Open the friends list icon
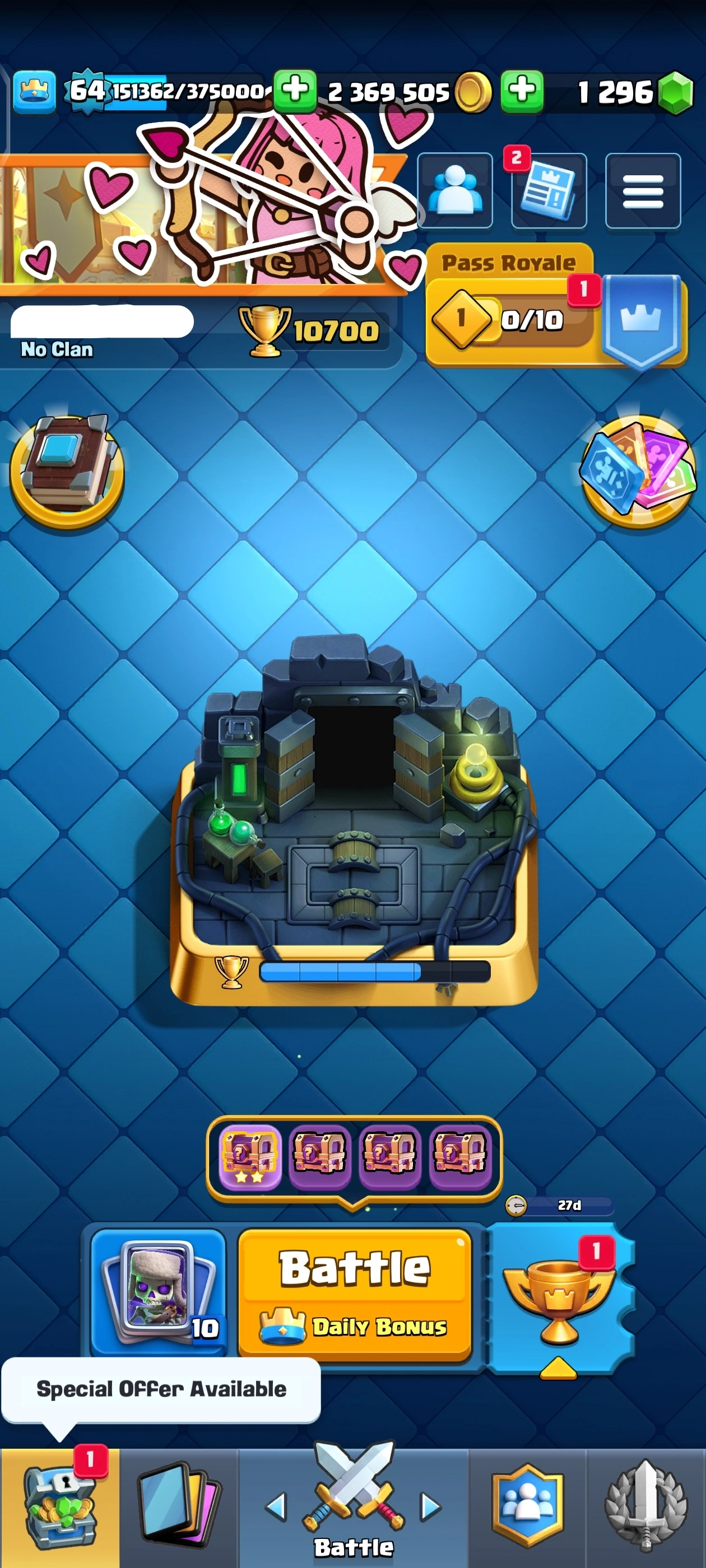The height and width of the screenshot is (1568, 706). [x=454, y=191]
